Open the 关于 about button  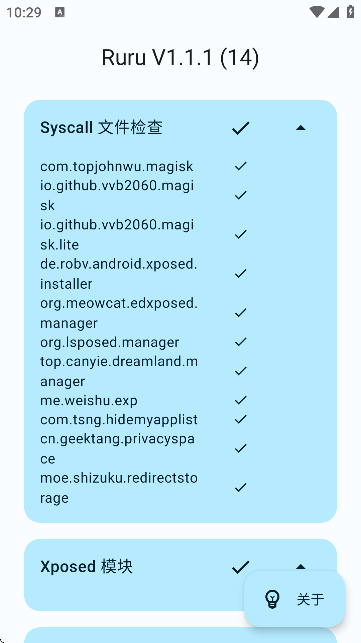[294, 599]
